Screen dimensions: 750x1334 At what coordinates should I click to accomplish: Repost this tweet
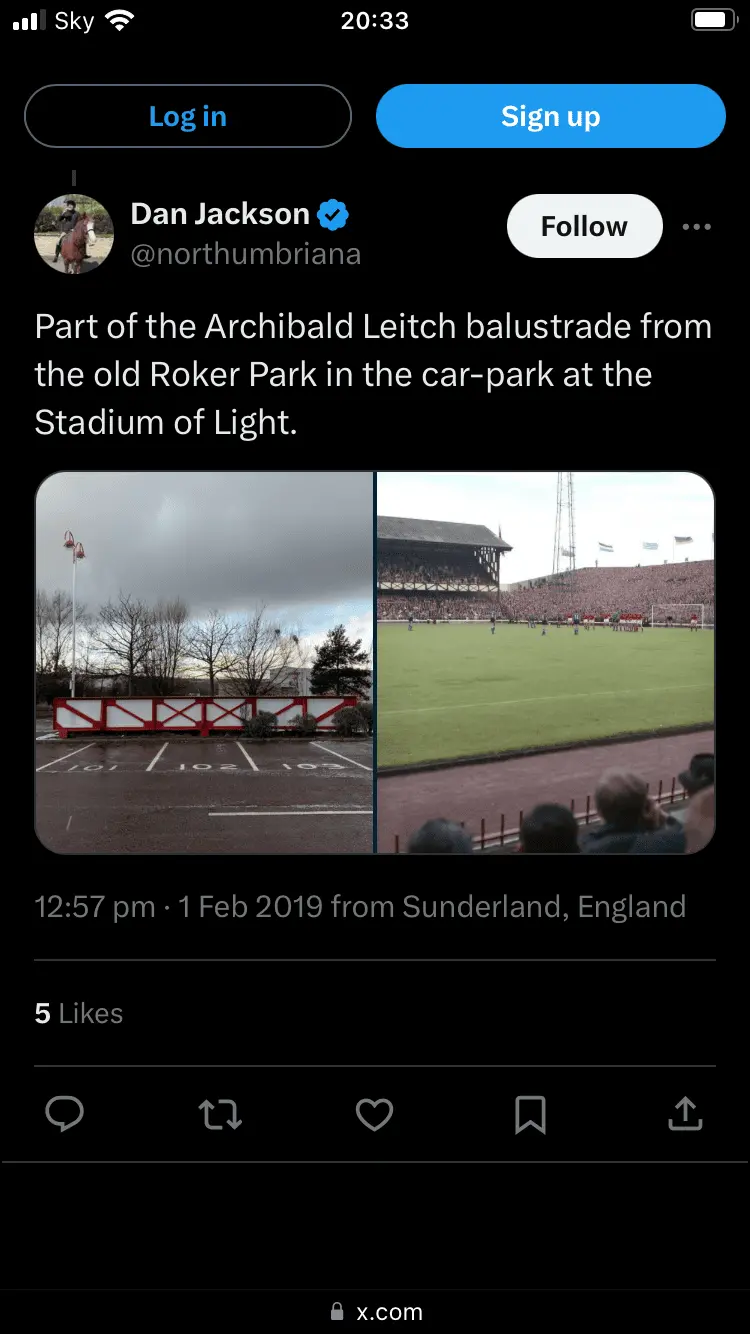pyautogui.click(x=220, y=1114)
